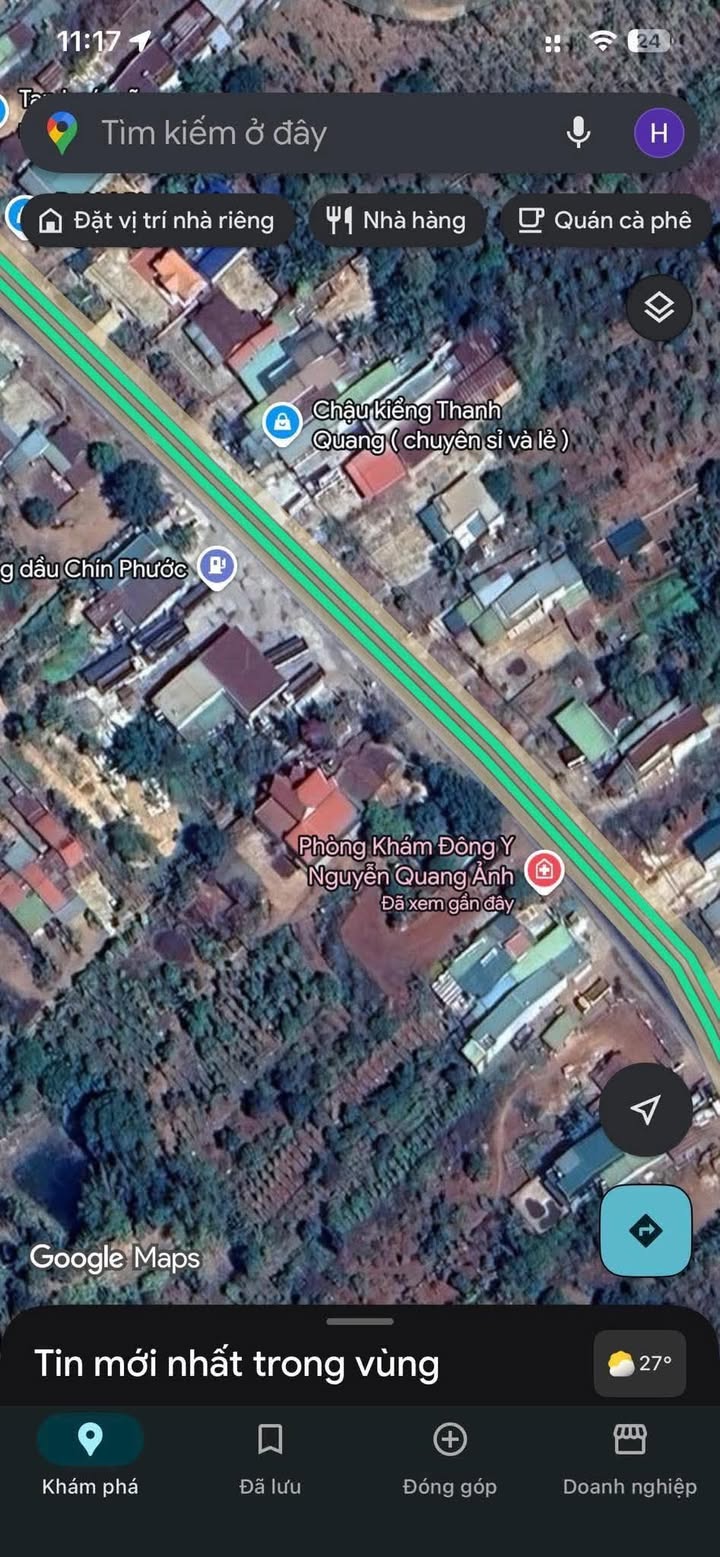Open the 27° weather widget
The image size is (720, 1557).
tap(640, 1363)
